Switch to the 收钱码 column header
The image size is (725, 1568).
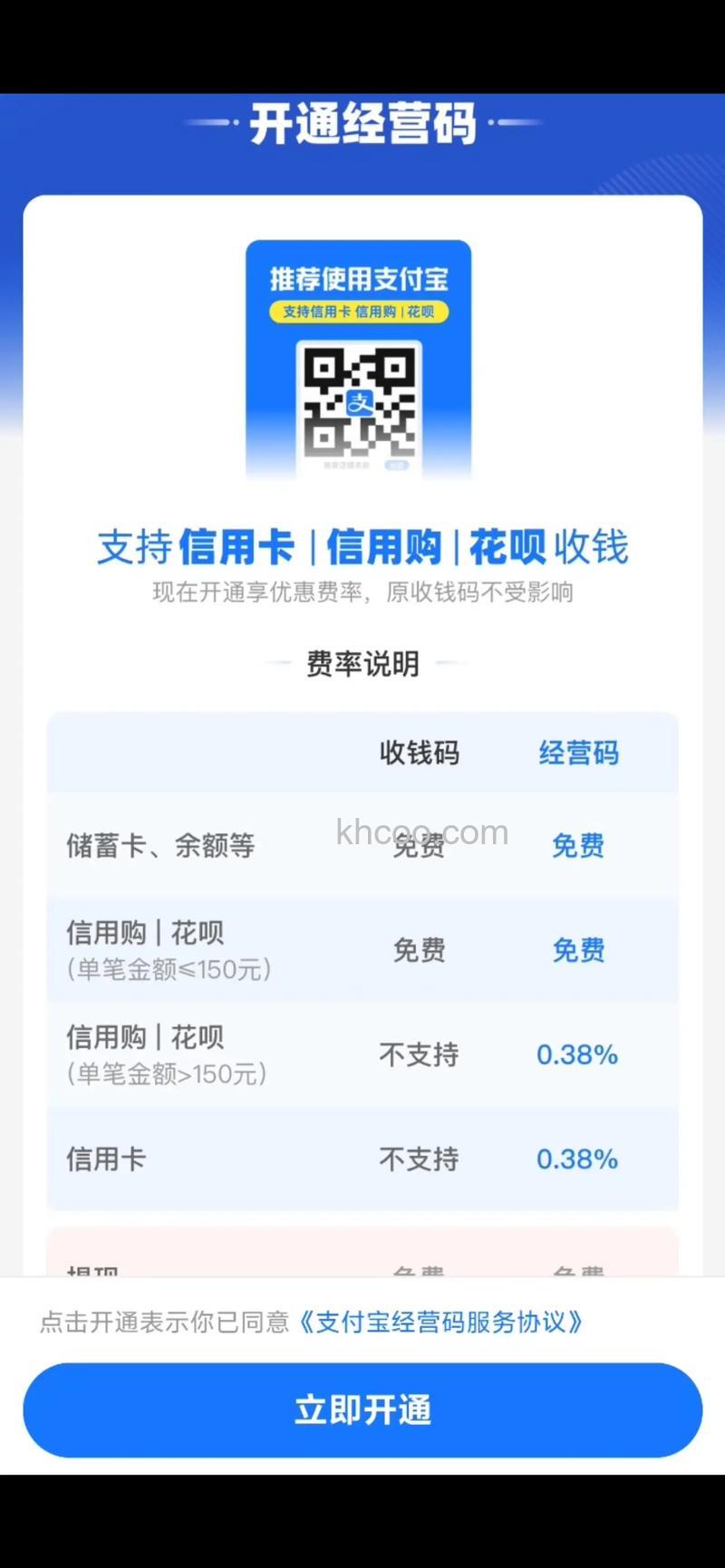[419, 753]
